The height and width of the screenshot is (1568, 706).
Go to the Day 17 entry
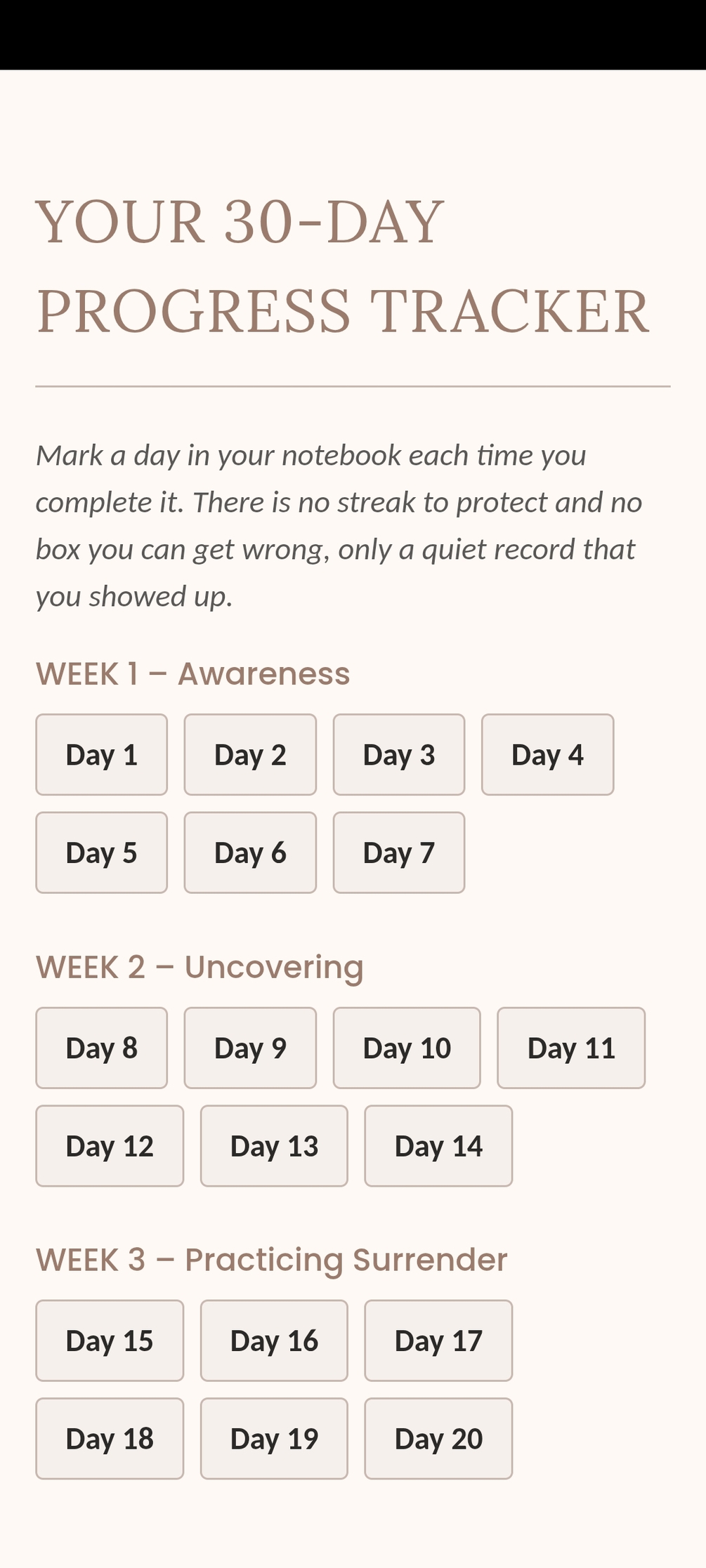[x=438, y=1340]
